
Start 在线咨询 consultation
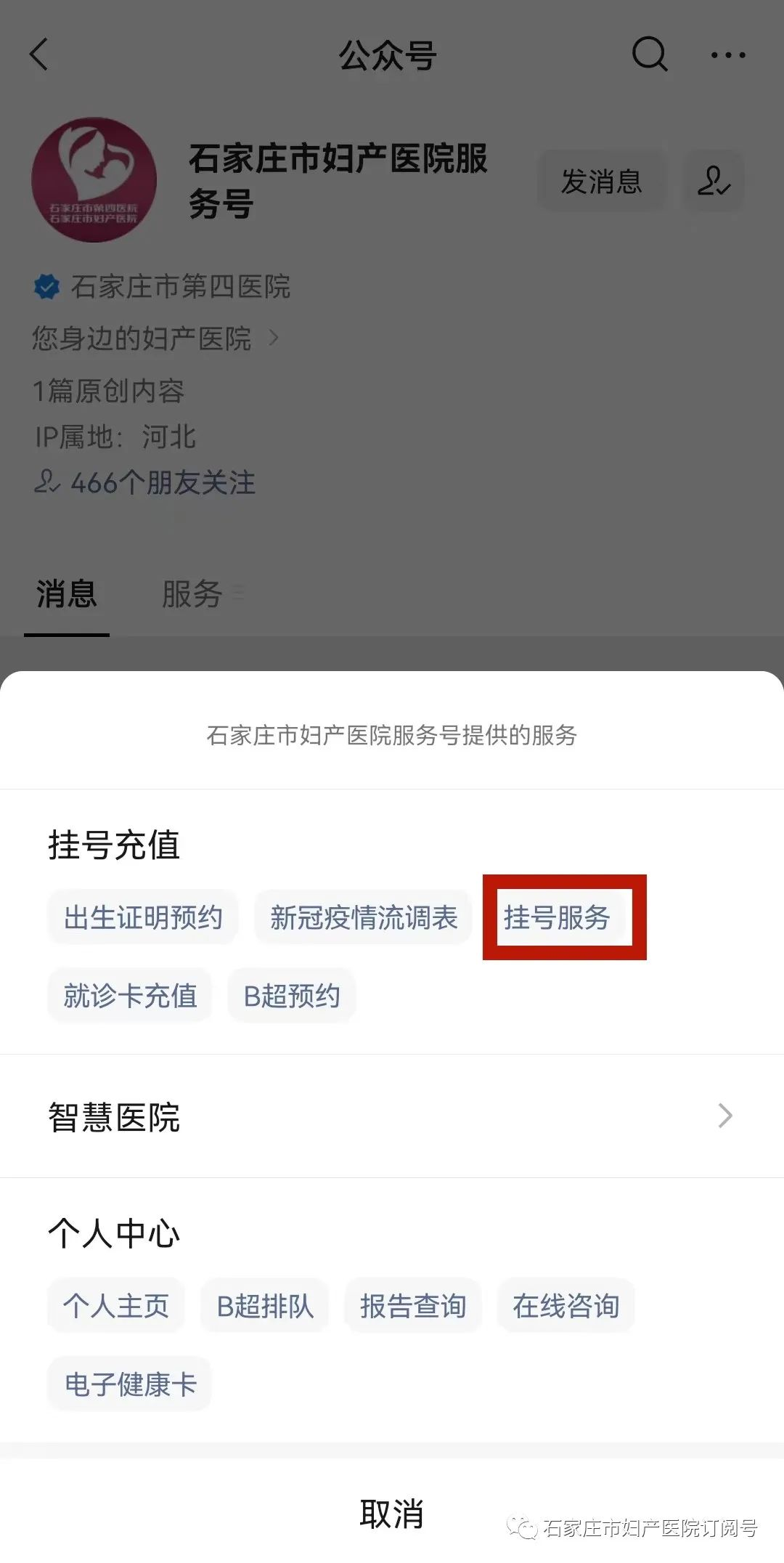(x=565, y=1306)
